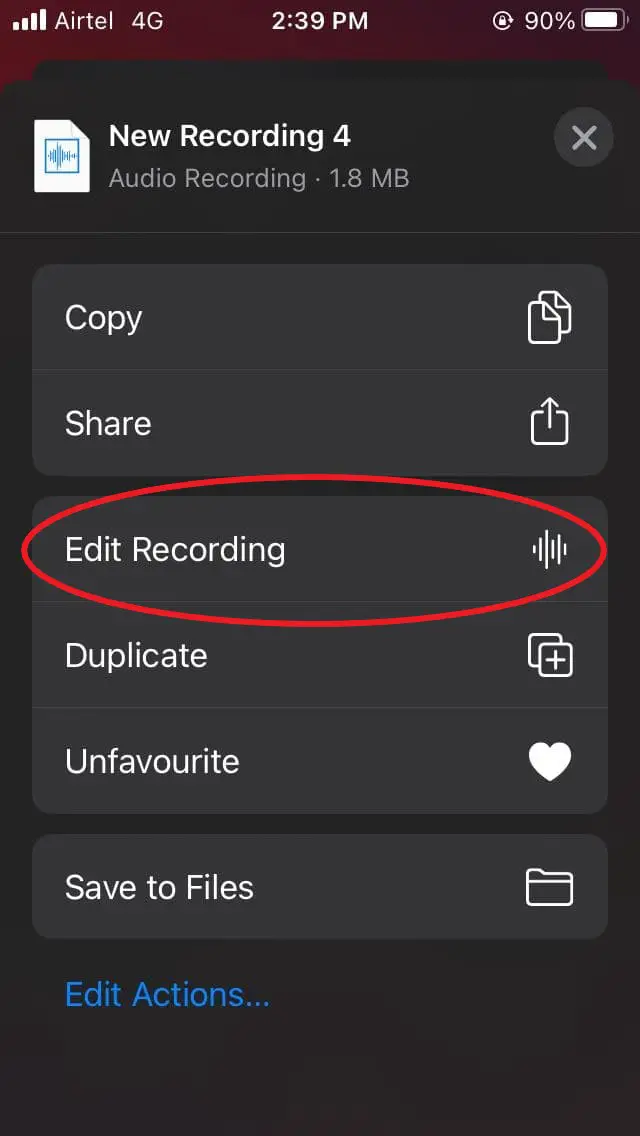Image resolution: width=640 pixels, height=1136 pixels.
Task: Share New Recording 4
Action: coord(319,423)
